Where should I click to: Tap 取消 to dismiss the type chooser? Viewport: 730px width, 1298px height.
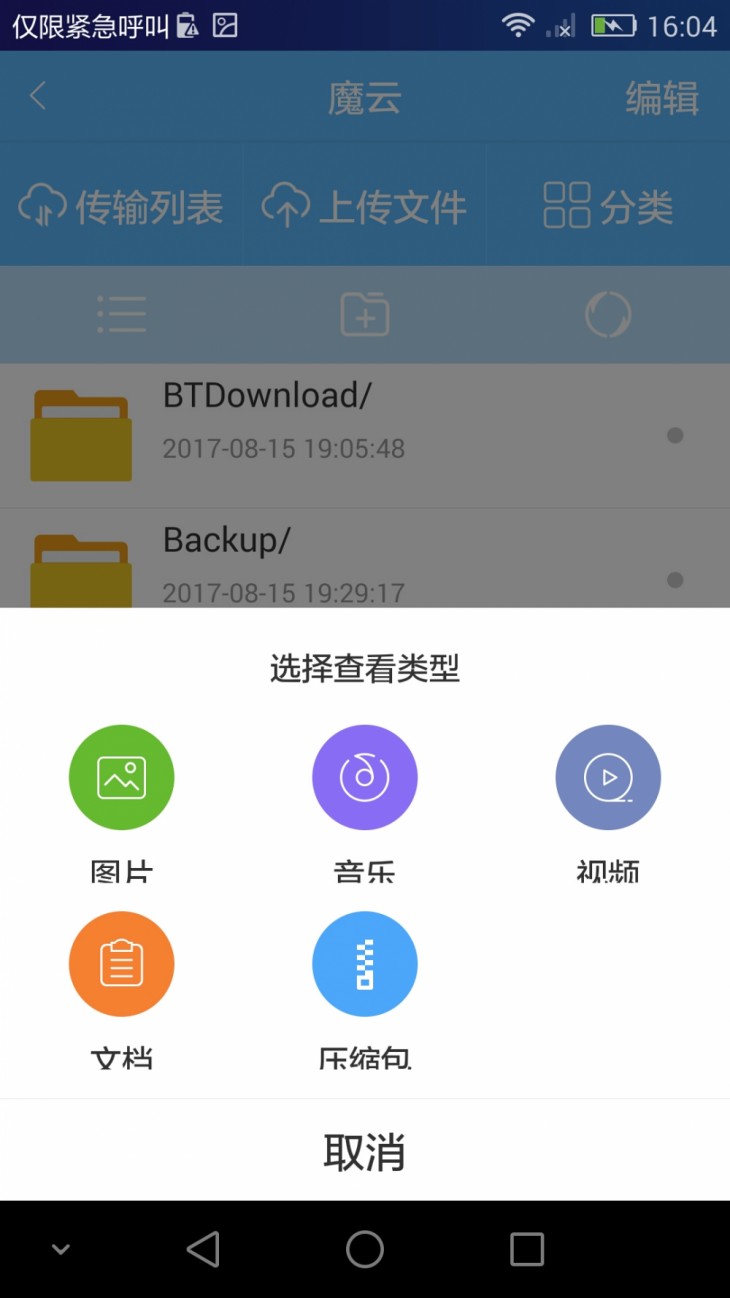(365, 1152)
